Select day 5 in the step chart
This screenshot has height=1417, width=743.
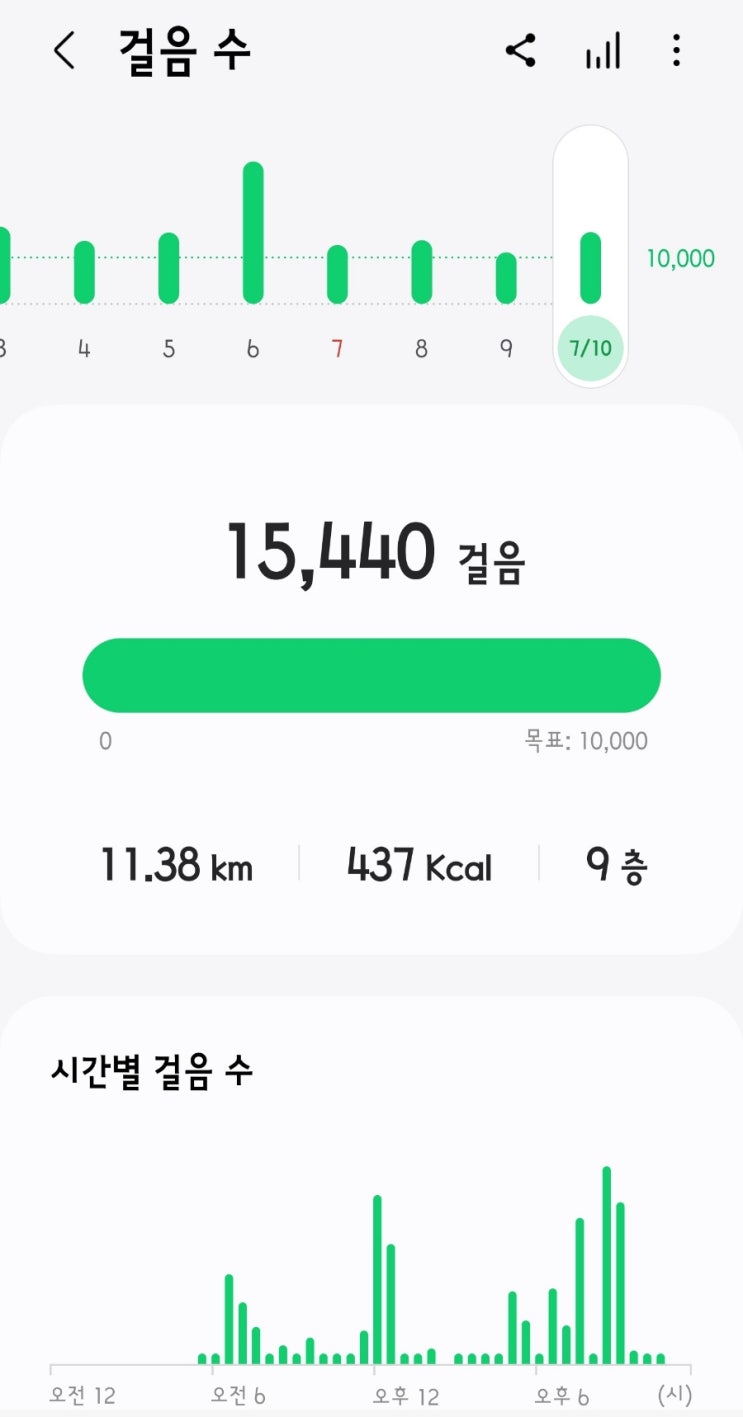(x=168, y=268)
